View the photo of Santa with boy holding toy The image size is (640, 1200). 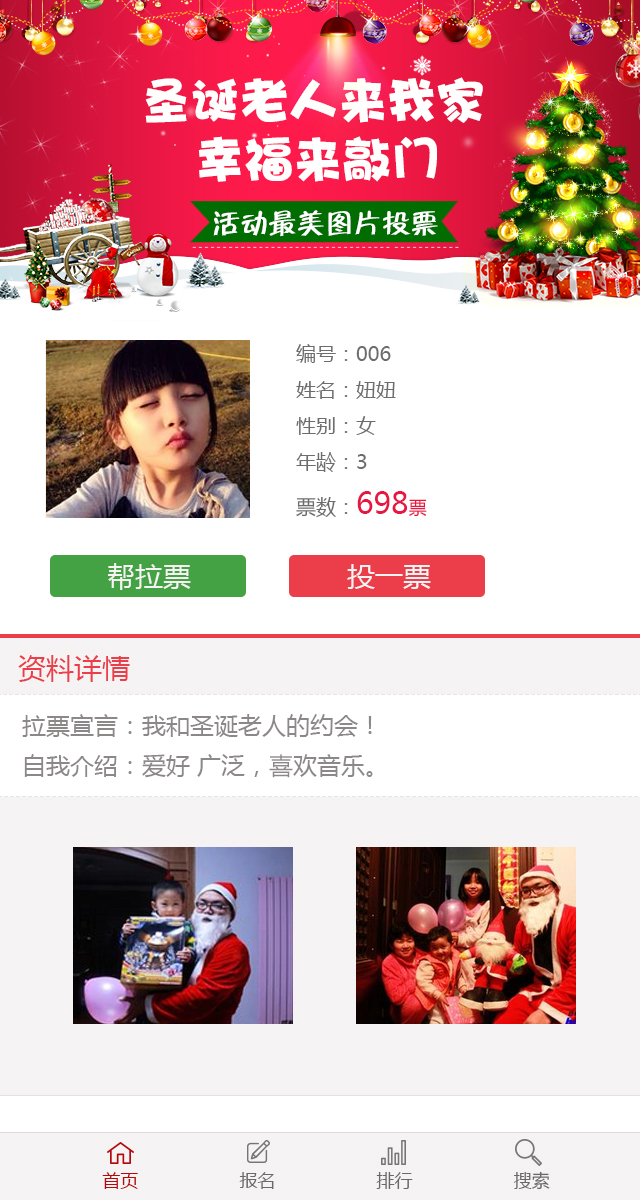[183, 935]
